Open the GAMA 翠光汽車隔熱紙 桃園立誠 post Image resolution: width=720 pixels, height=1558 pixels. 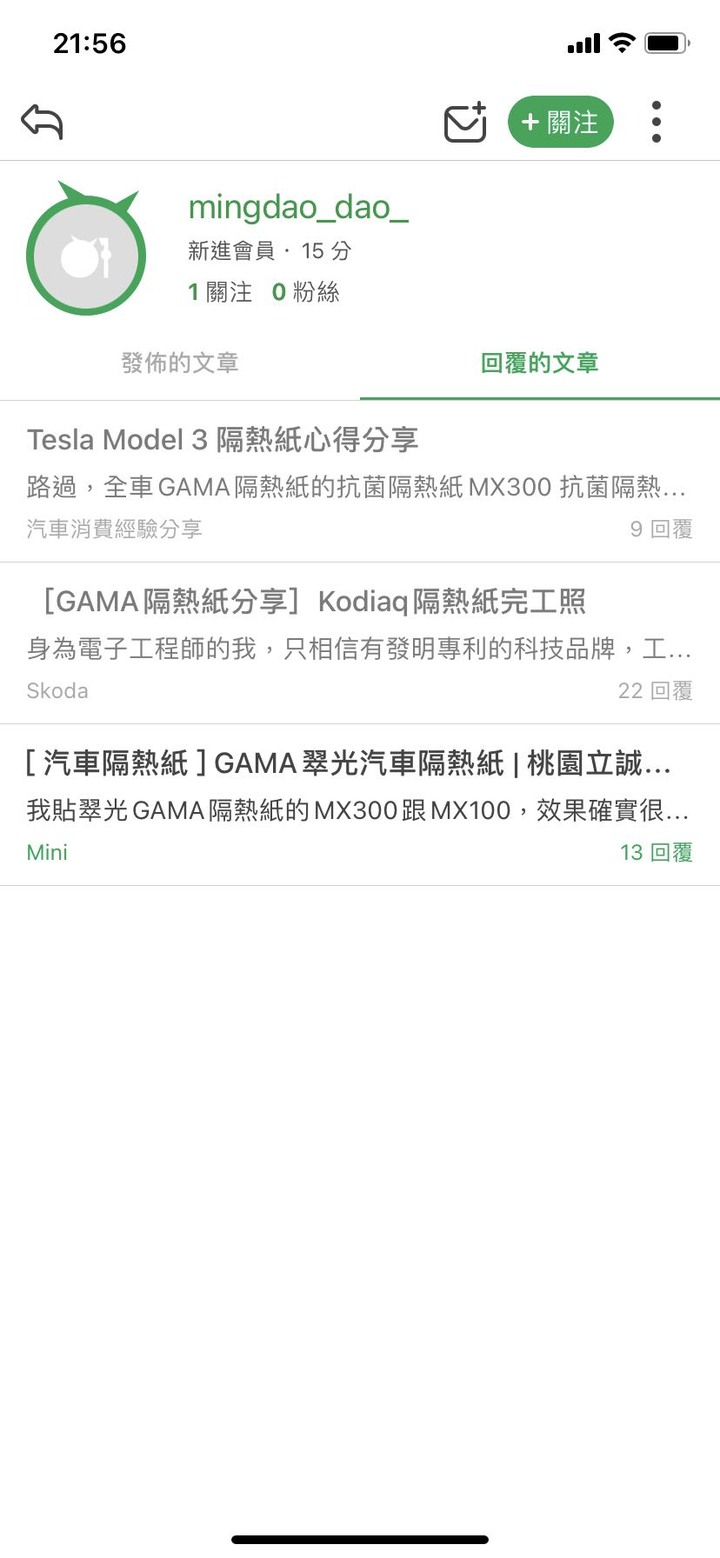(360, 805)
